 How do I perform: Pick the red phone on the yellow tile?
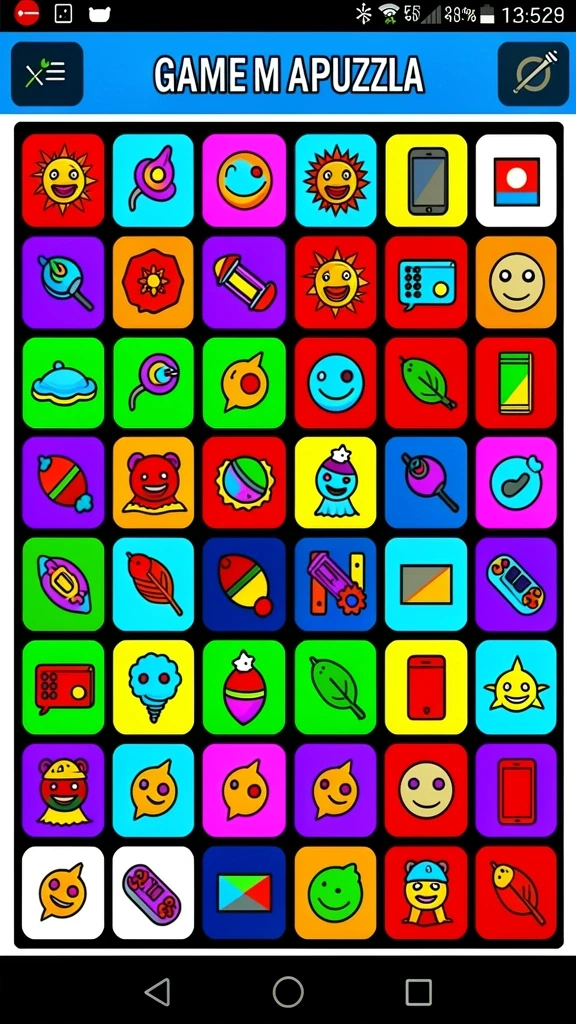[x=426, y=687]
